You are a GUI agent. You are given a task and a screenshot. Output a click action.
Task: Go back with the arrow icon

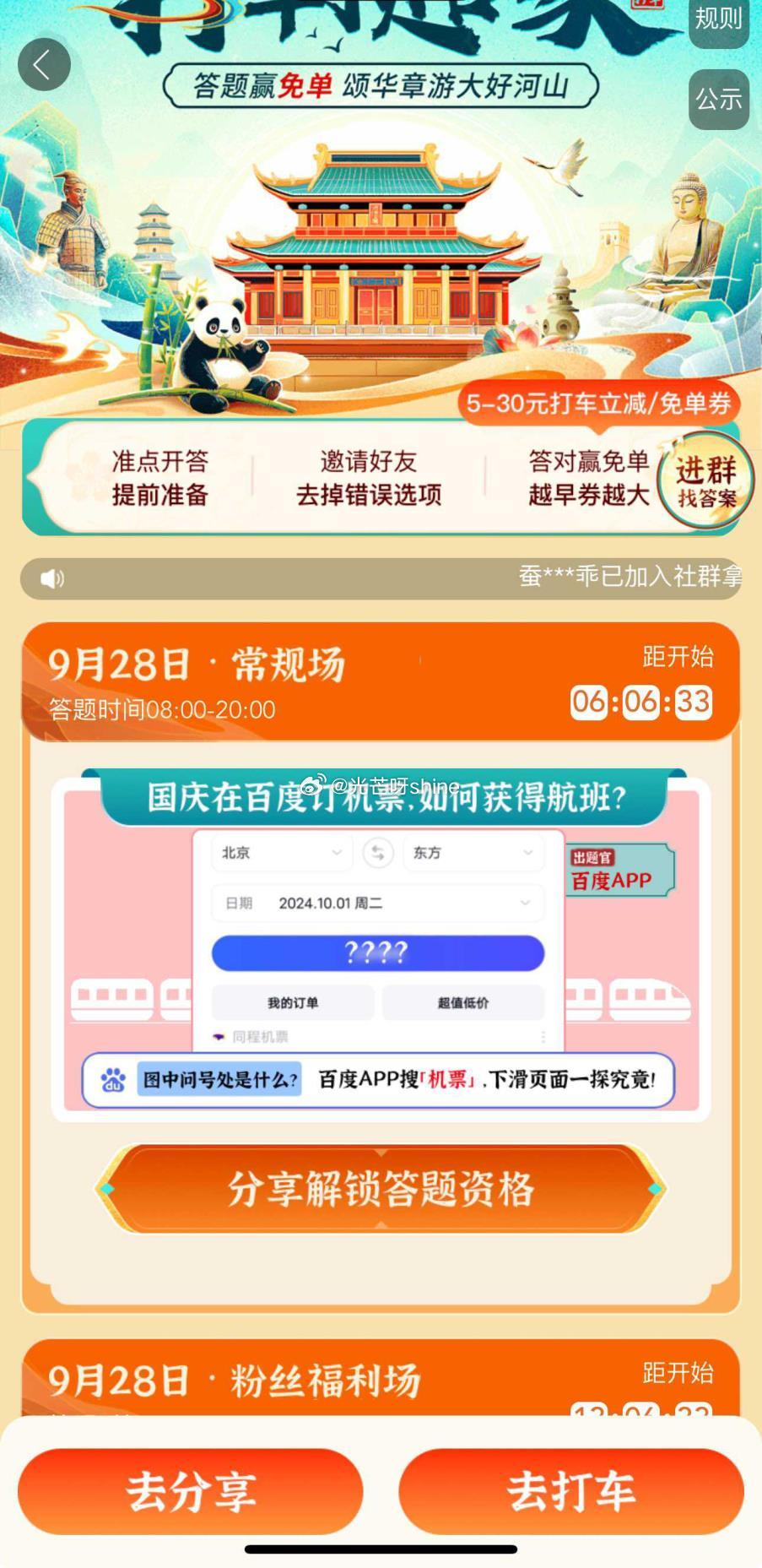[x=44, y=65]
